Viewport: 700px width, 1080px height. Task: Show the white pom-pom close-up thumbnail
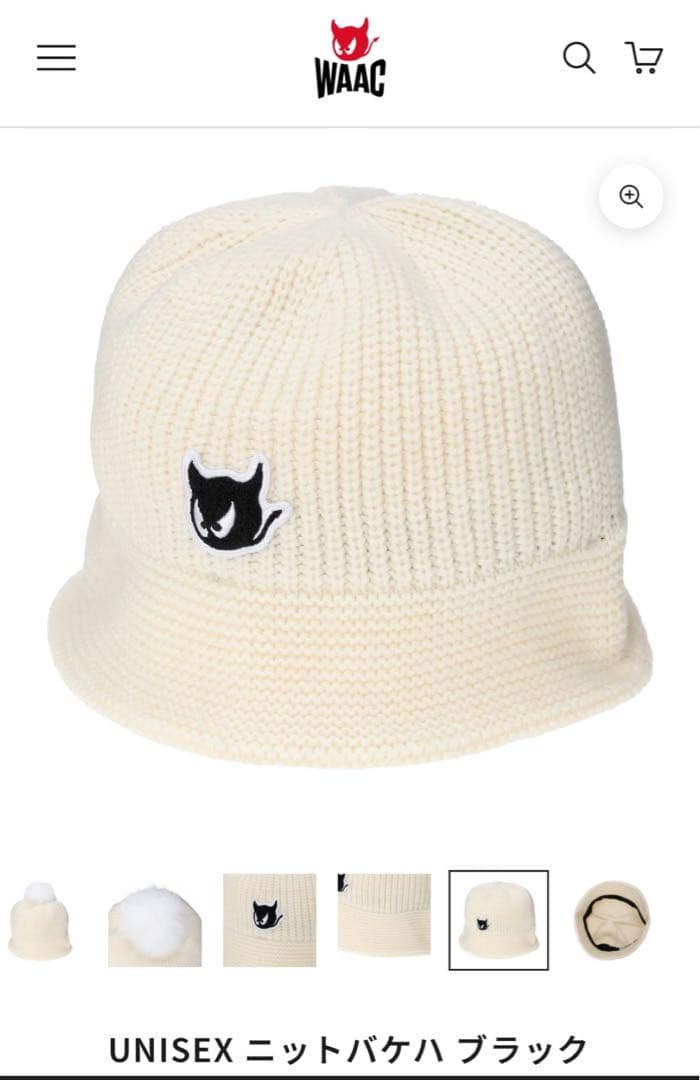pos(155,920)
